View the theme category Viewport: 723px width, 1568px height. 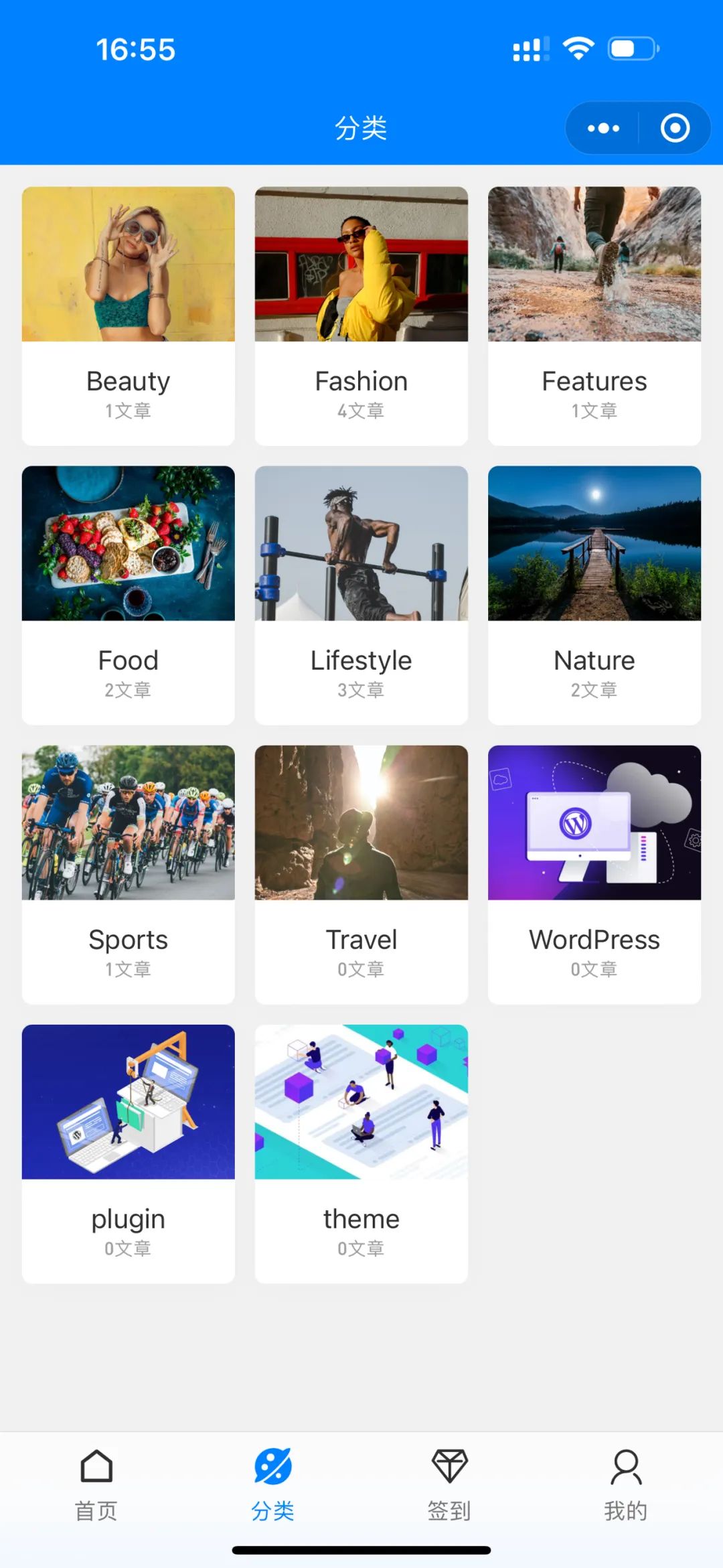[361, 1153]
